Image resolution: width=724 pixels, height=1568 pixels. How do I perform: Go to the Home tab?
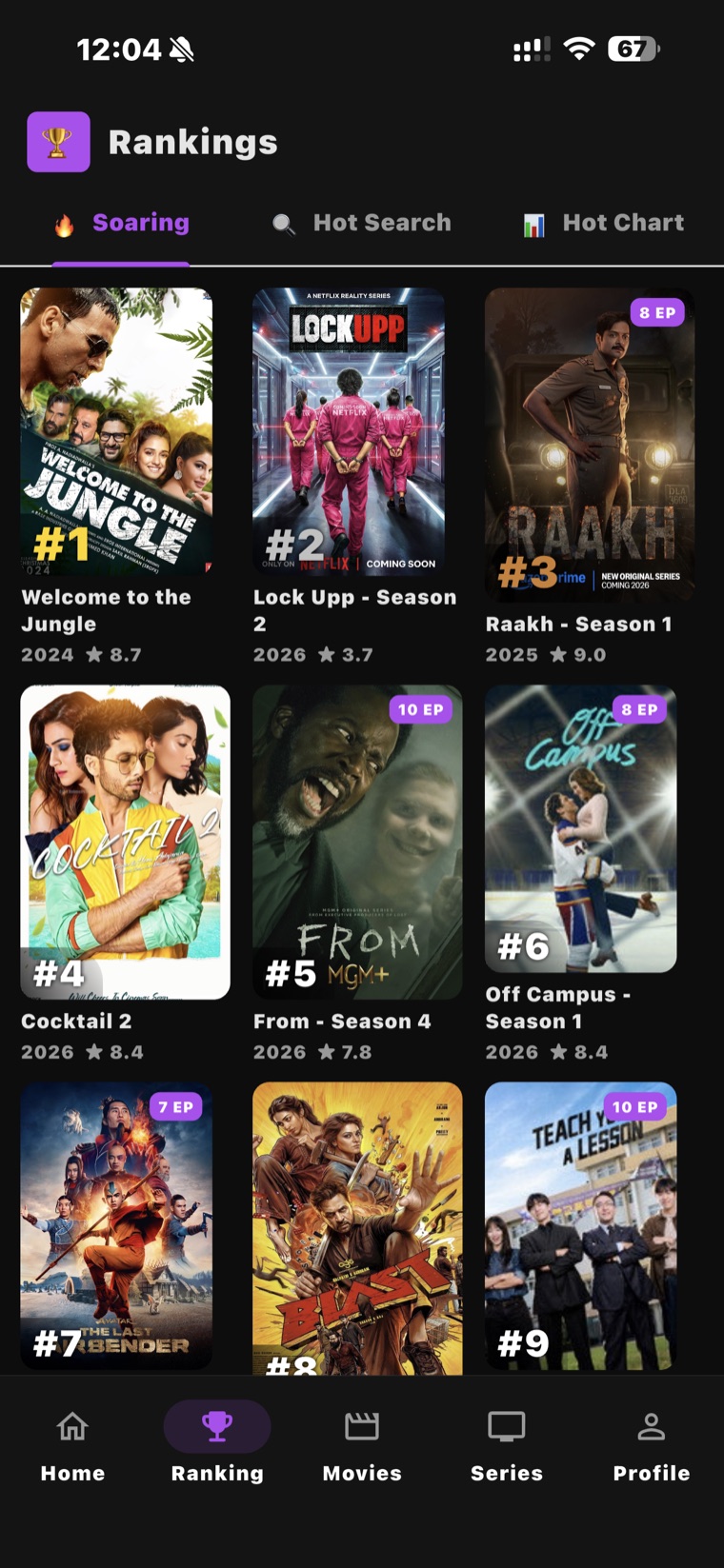tap(72, 1445)
